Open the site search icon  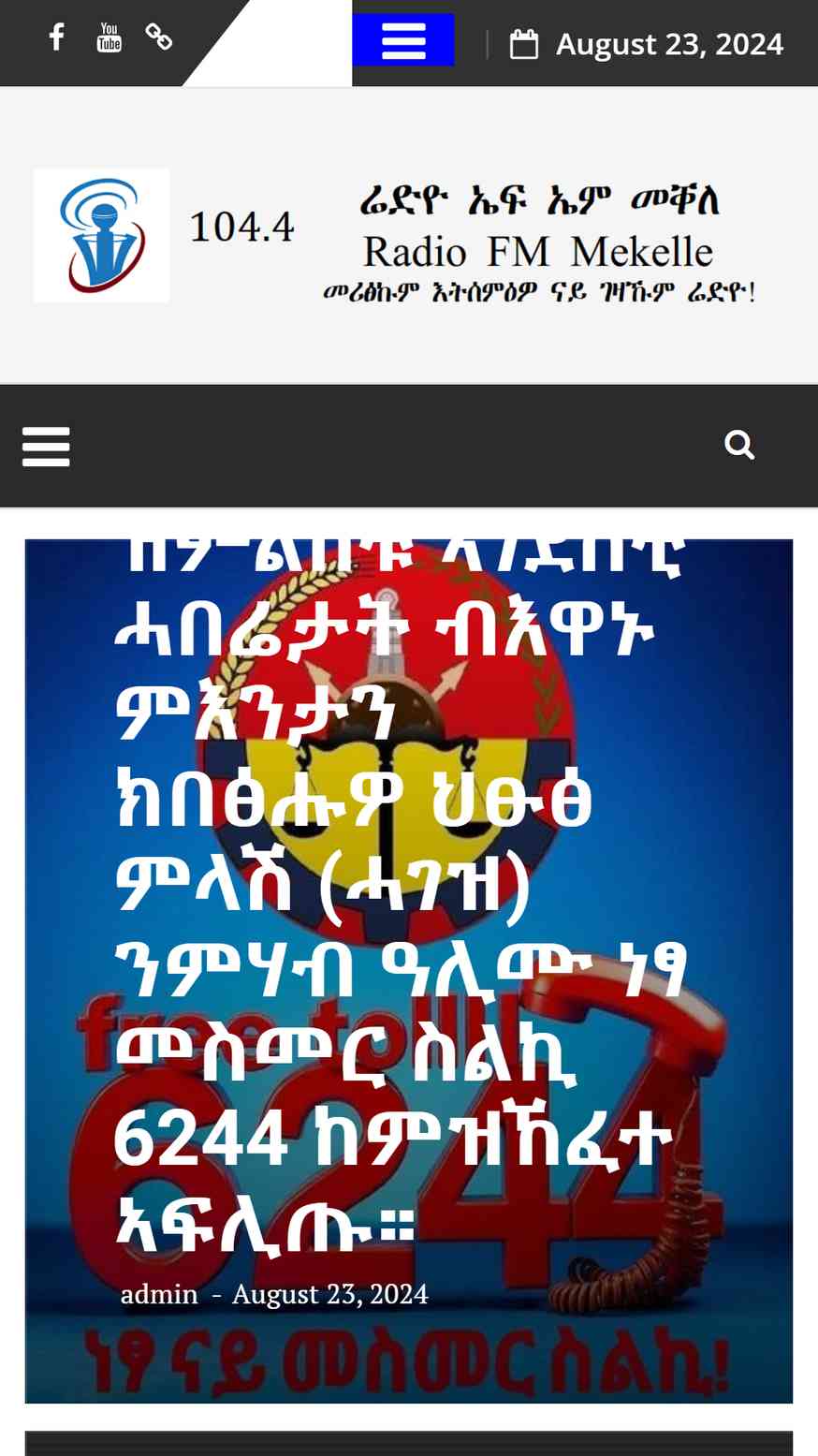(x=739, y=445)
